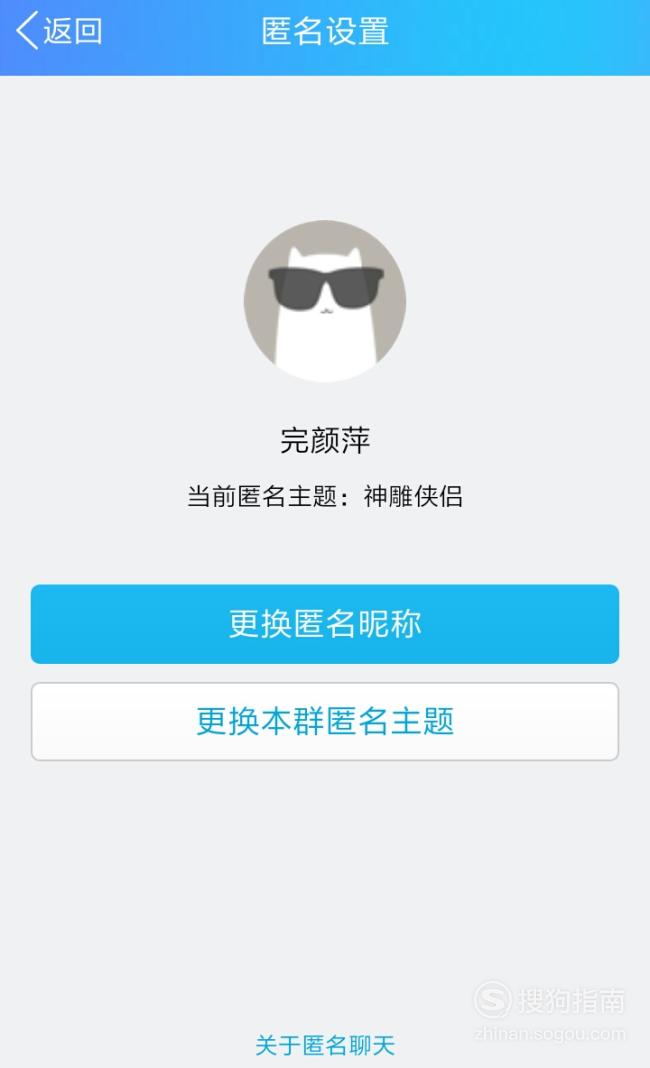650x1068 pixels.
Task: Open the 关于匿名聊天 link
Action: point(325,1045)
